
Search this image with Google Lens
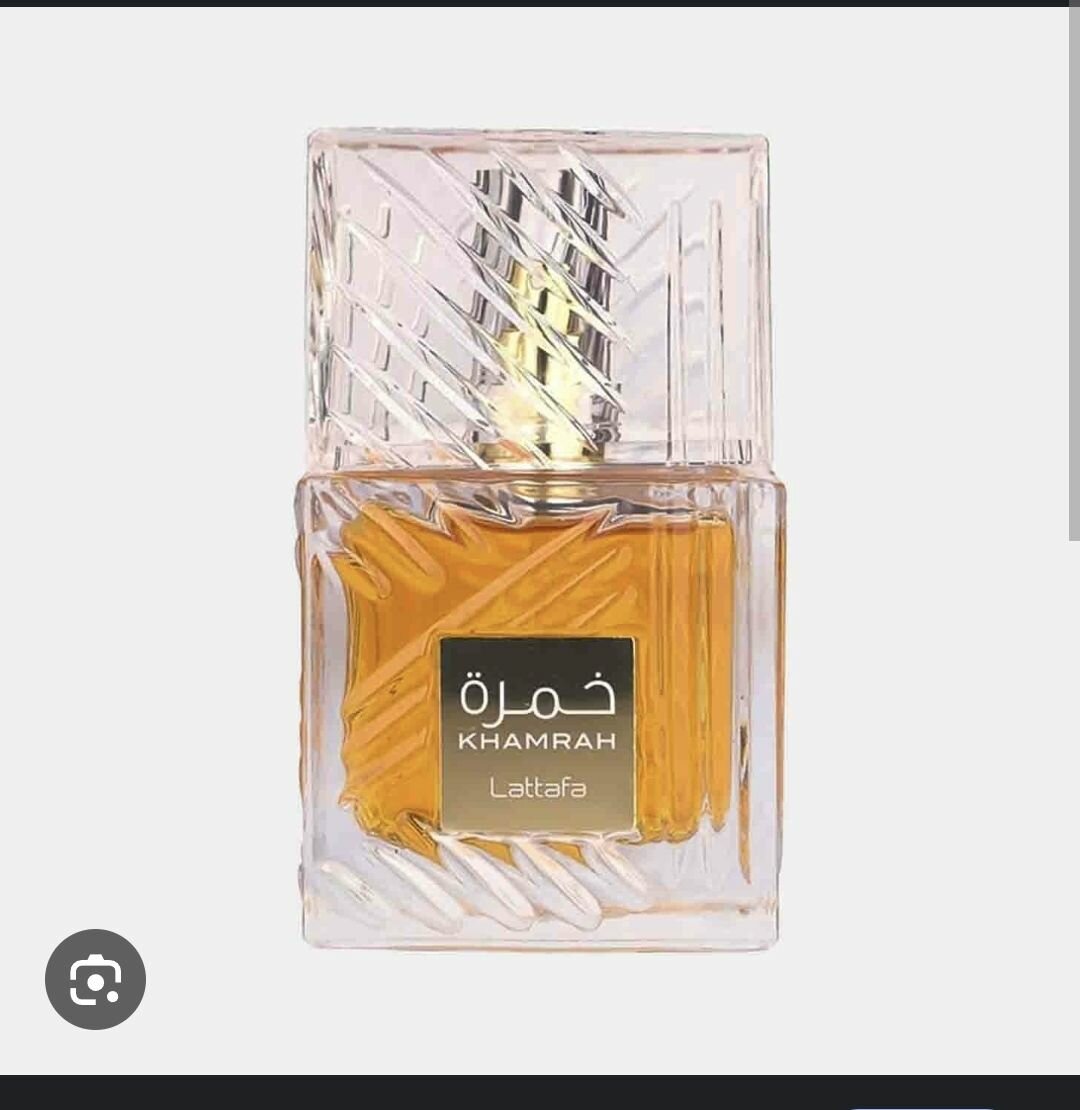coord(96,980)
